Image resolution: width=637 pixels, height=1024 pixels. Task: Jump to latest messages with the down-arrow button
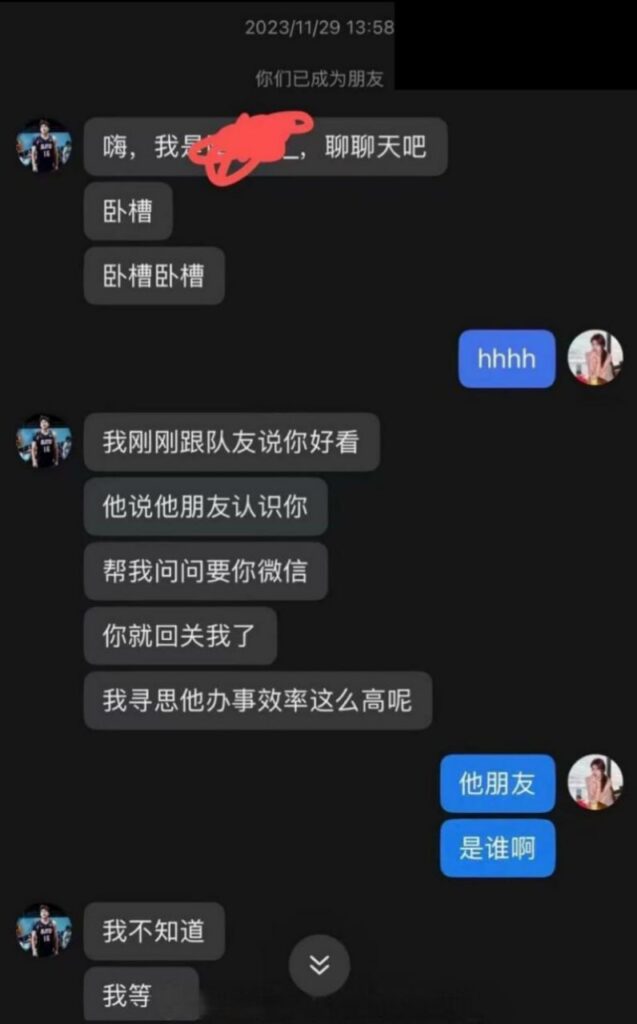pos(319,965)
